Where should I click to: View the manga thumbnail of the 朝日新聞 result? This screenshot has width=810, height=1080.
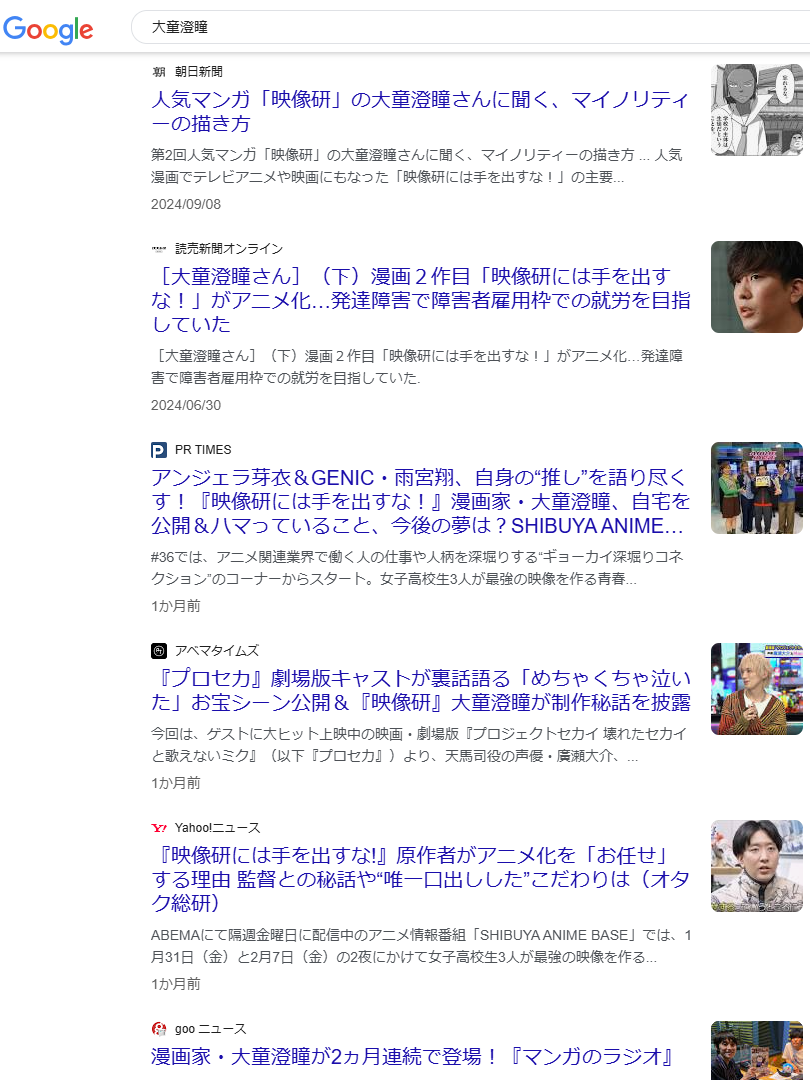coord(756,110)
